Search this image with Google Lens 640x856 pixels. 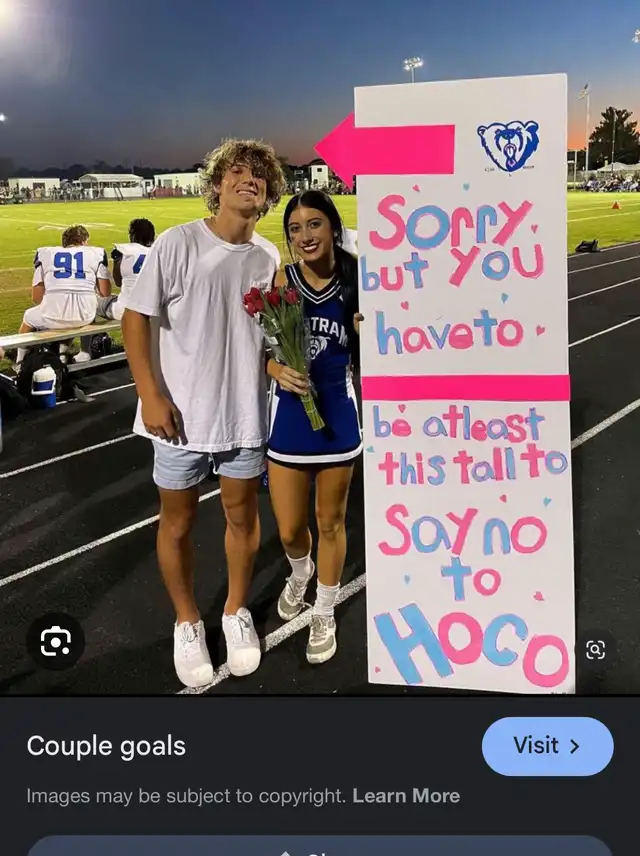pyautogui.click(x=55, y=641)
